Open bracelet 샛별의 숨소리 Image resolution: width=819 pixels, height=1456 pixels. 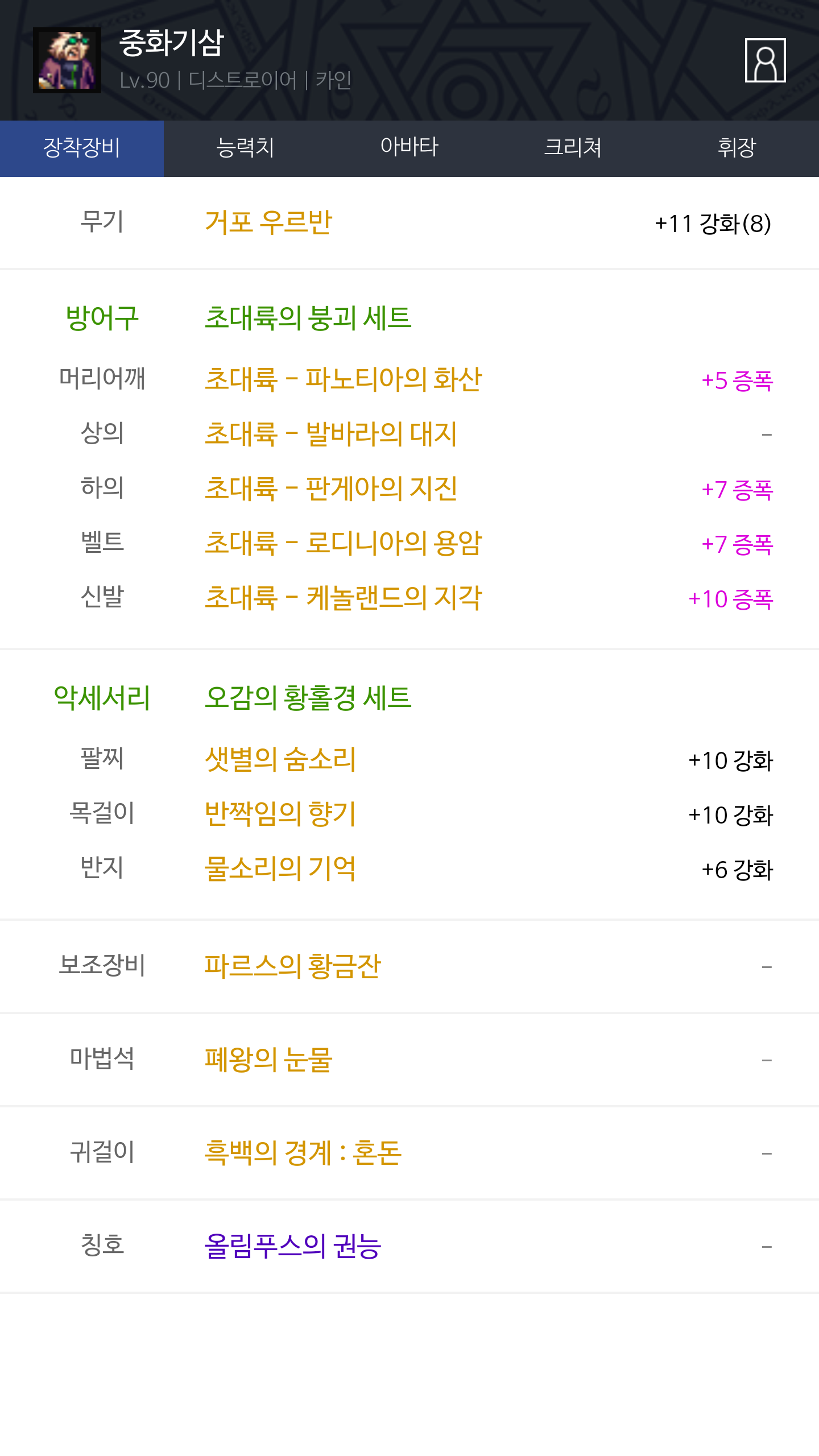coord(280,759)
